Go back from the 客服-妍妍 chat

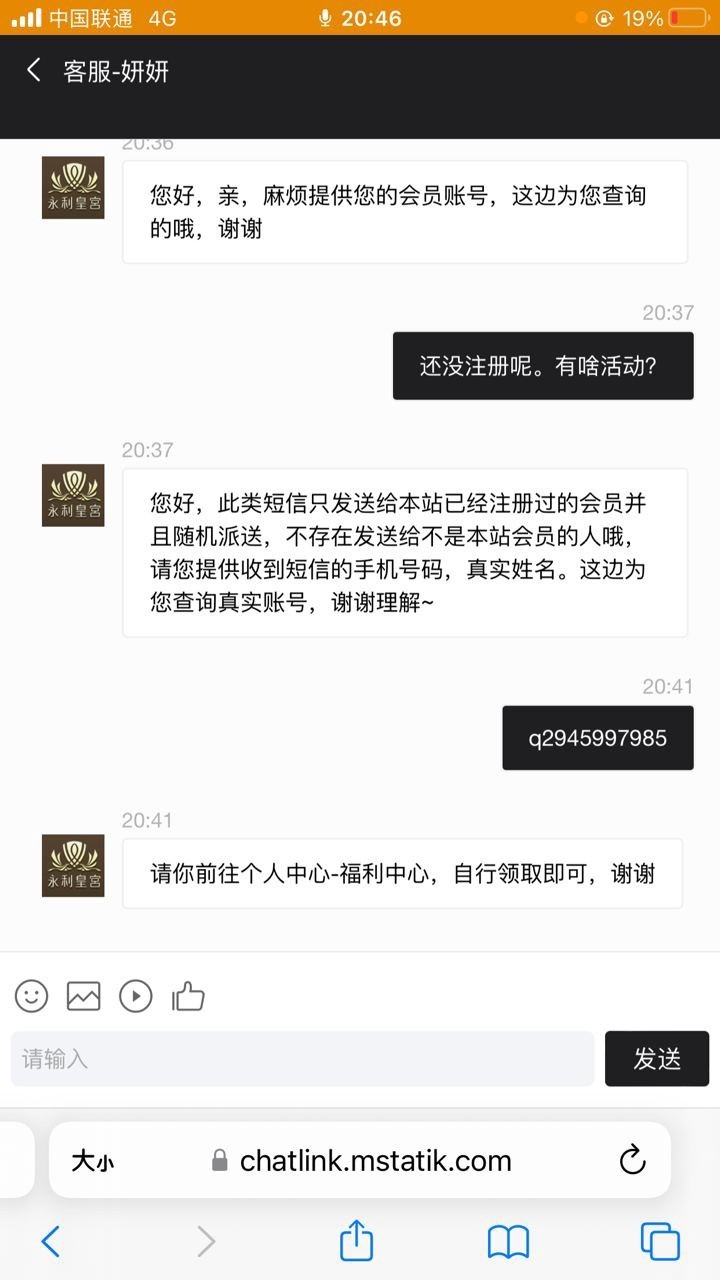pyautogui.click(x=34, y=70)
